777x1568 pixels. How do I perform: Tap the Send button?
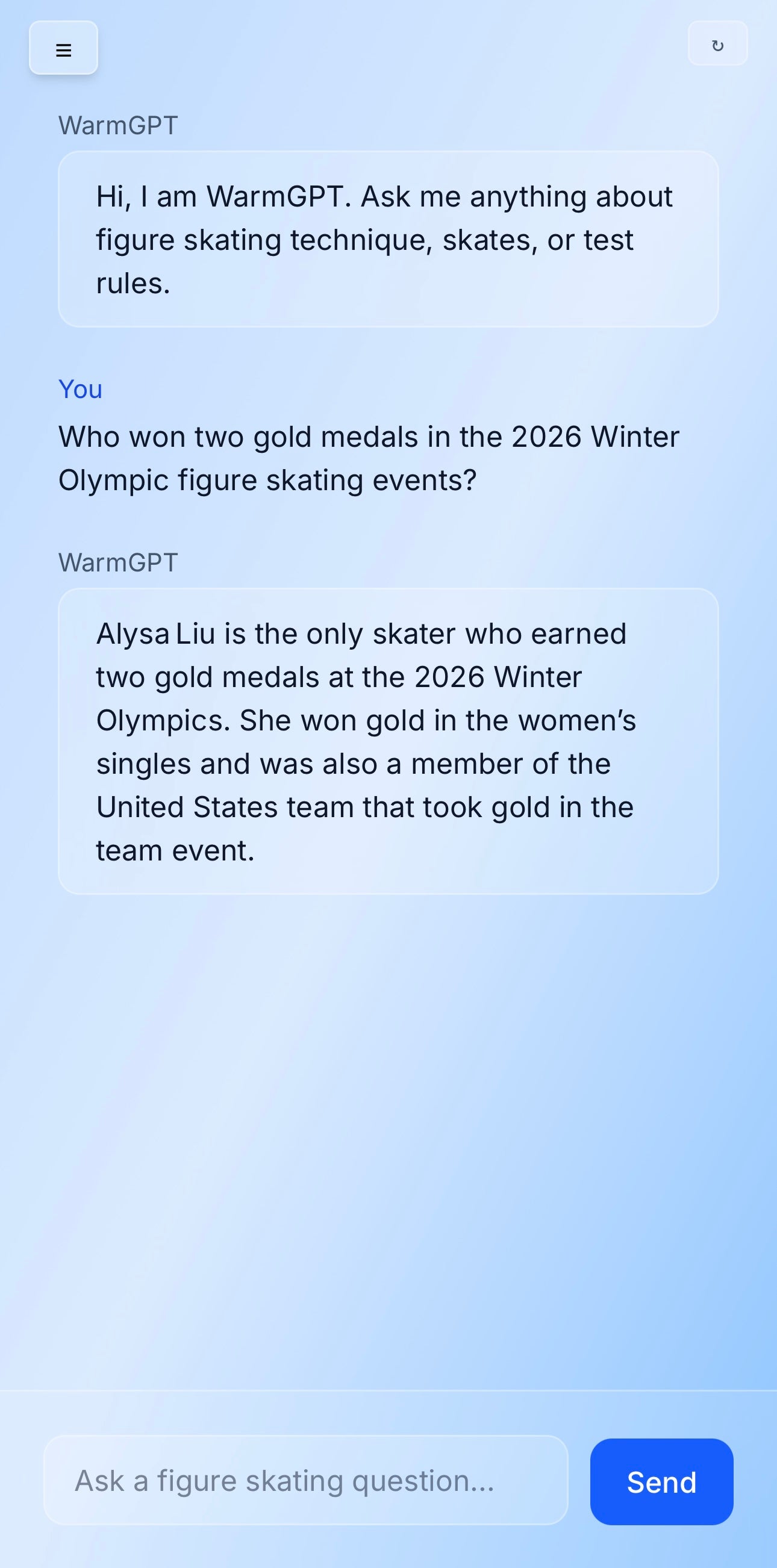coord(661,1481)
